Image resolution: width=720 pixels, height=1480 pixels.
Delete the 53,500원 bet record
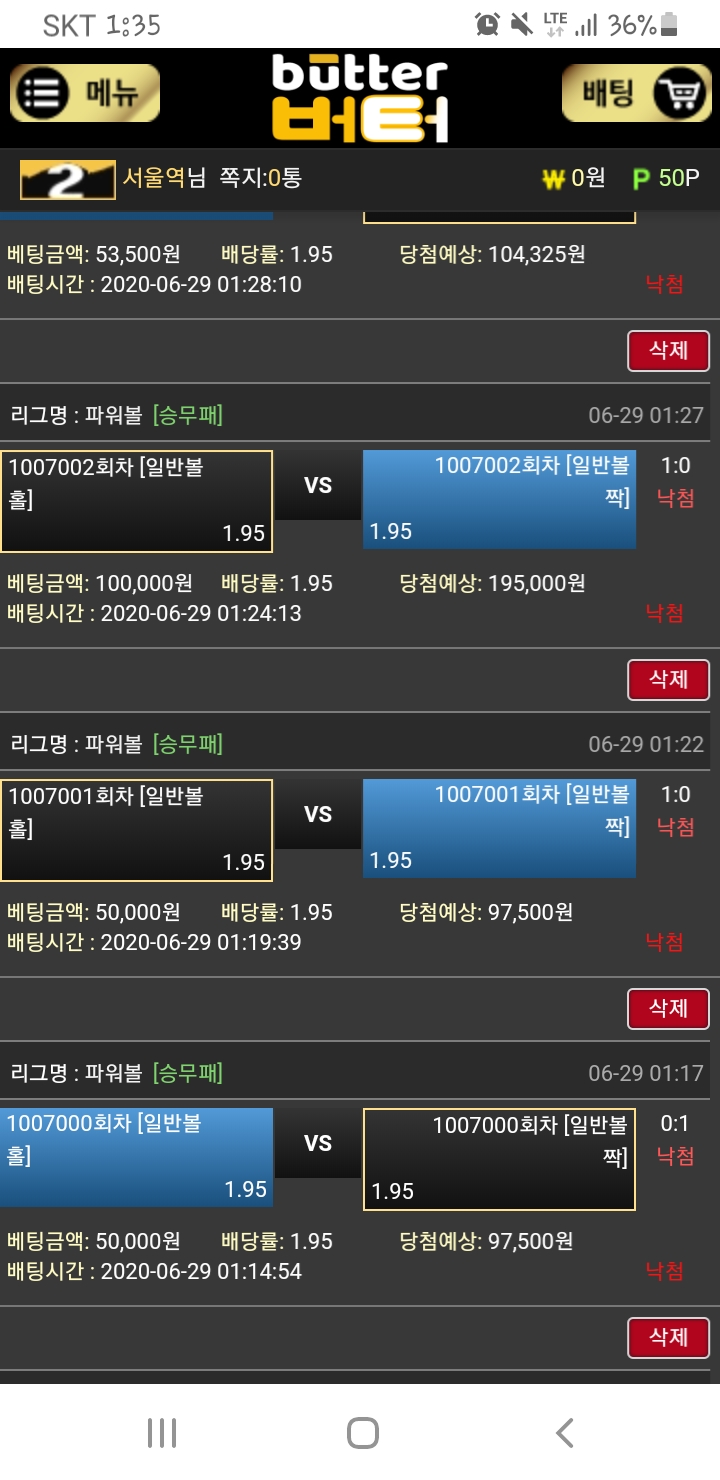tap(668, 350)
